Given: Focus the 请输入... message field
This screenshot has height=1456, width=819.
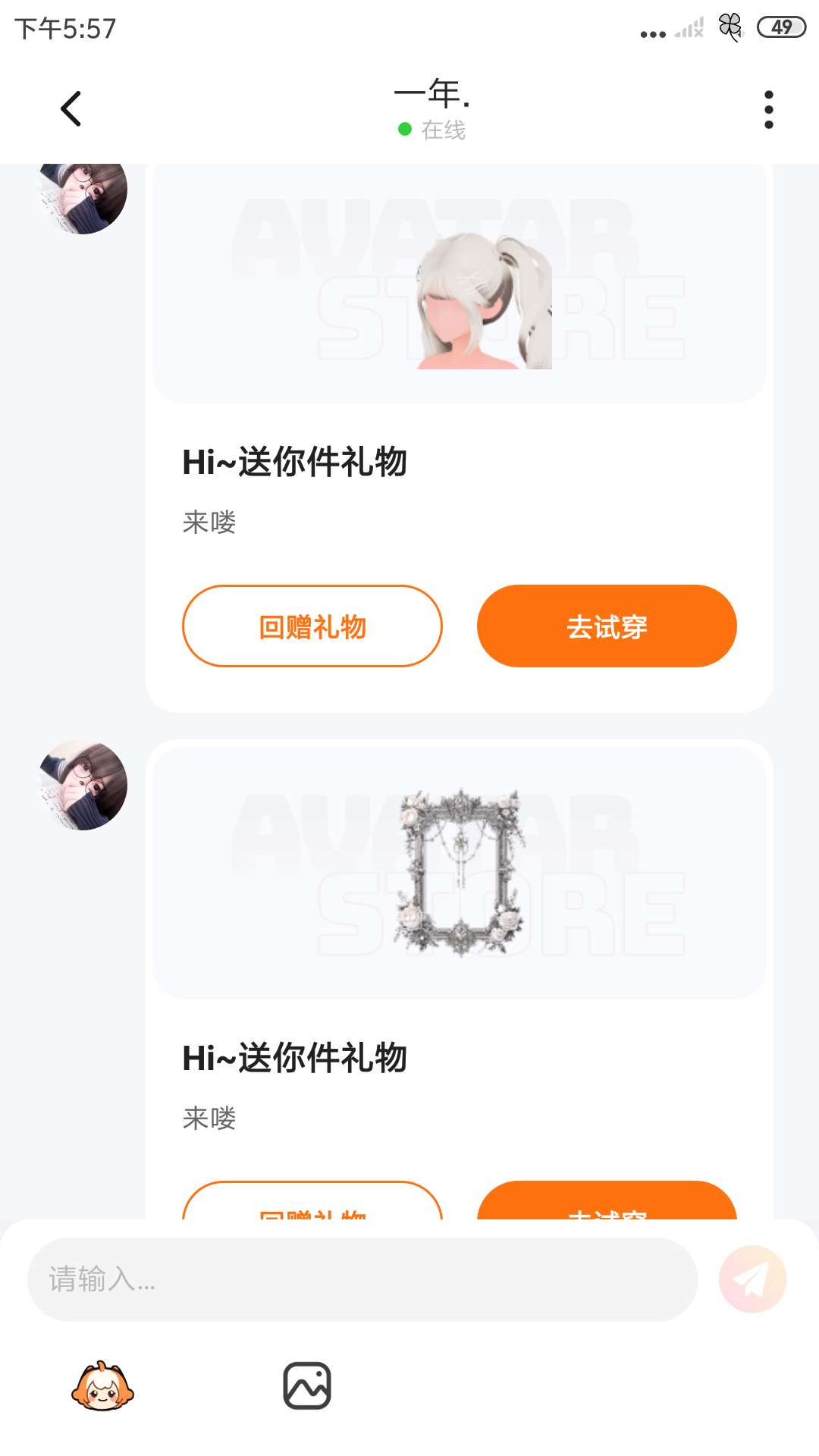Looking at the screenshot, I should point(362,1279).
